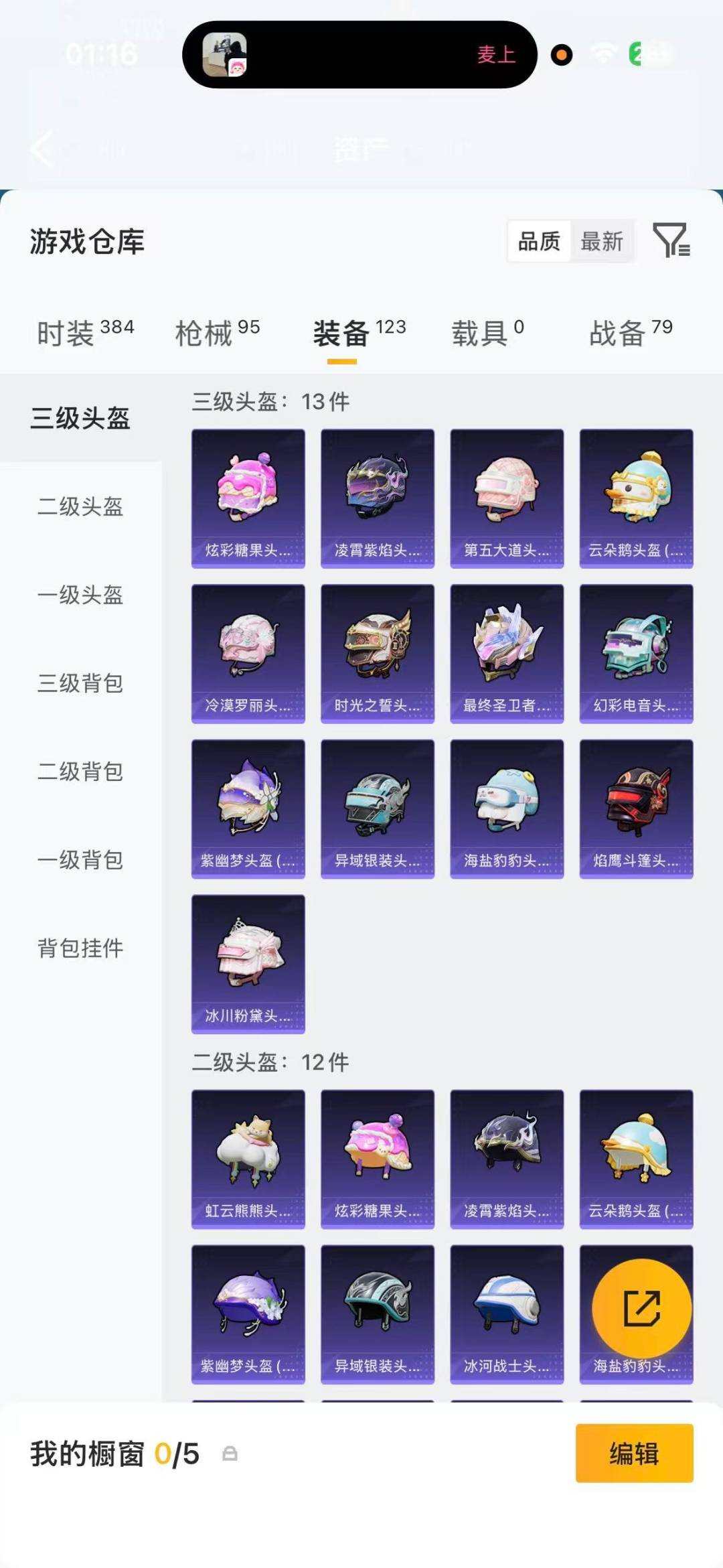Select 二级背包 in the side list
This screenshot has height=1568, width=723.
tap(80, 772)
